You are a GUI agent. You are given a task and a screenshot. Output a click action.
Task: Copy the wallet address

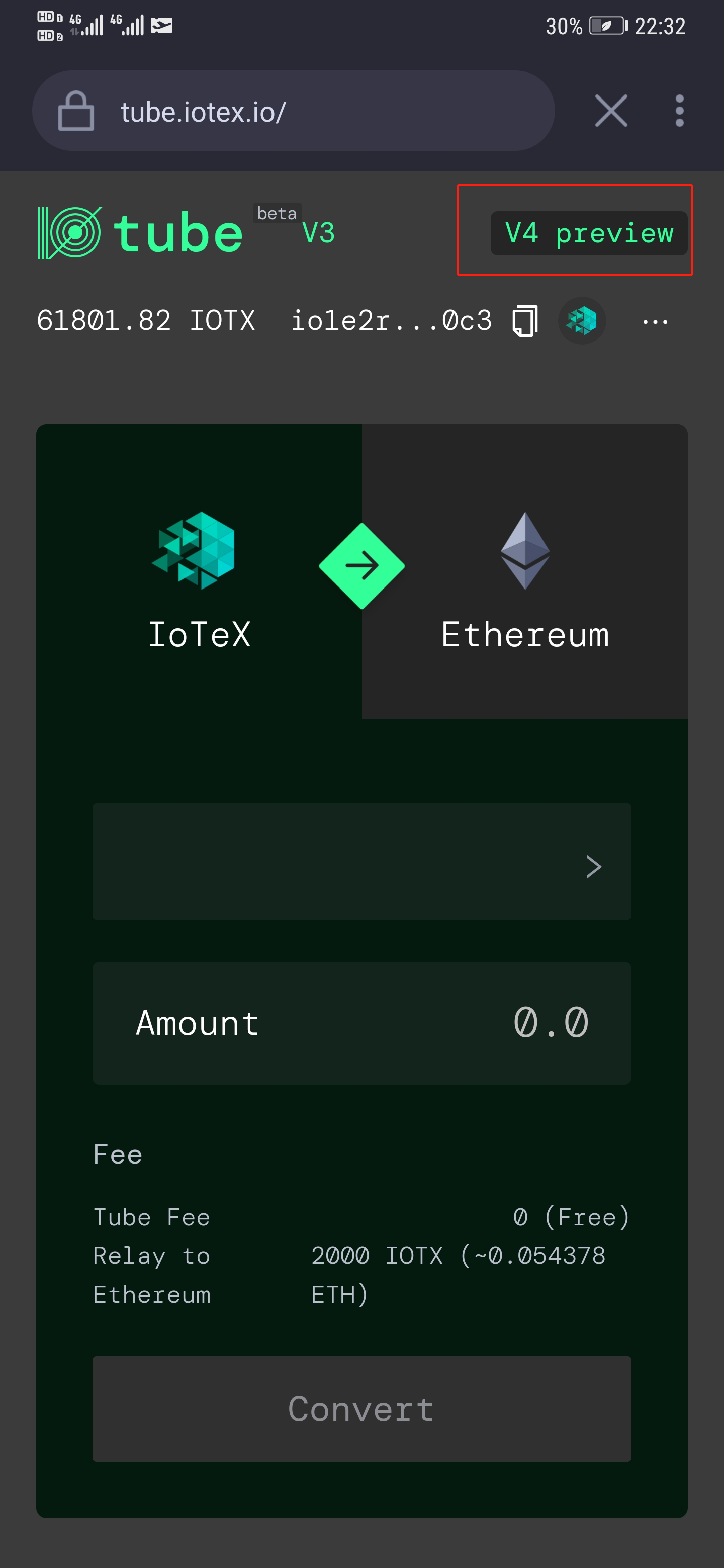[525, 321]
